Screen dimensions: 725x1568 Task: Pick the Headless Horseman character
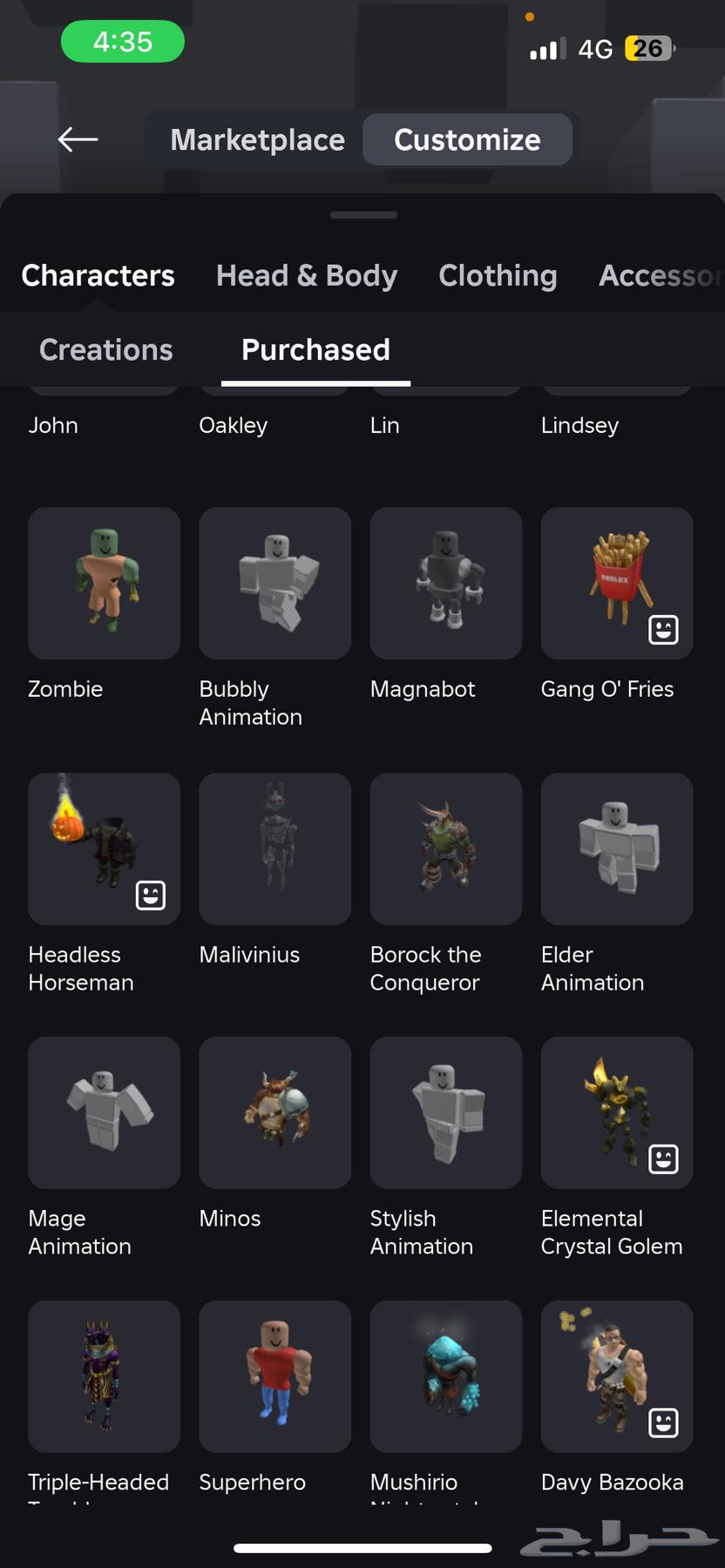tap(104, 848)
